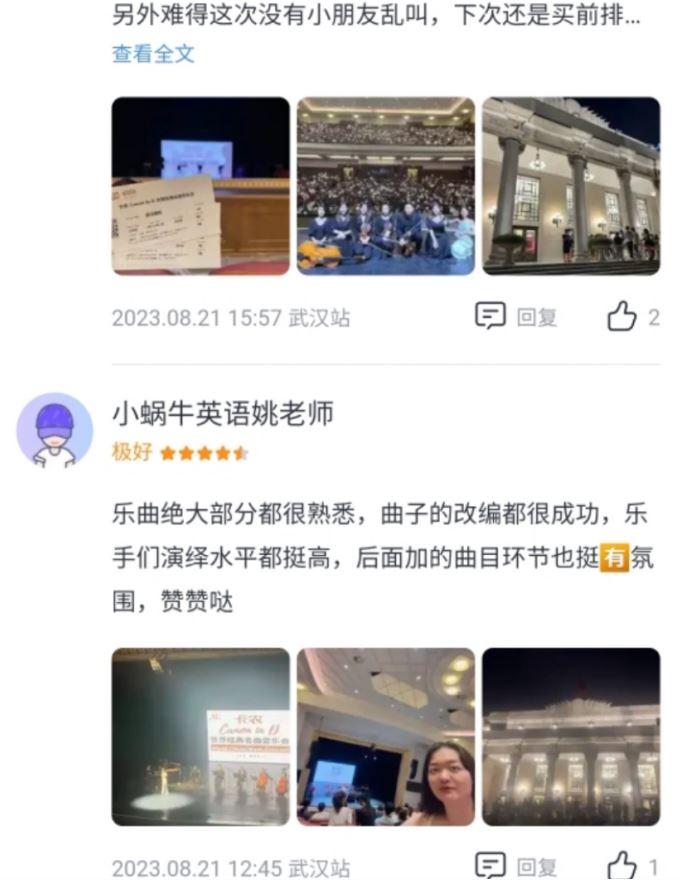Open the lit building facade night photo

570,737
